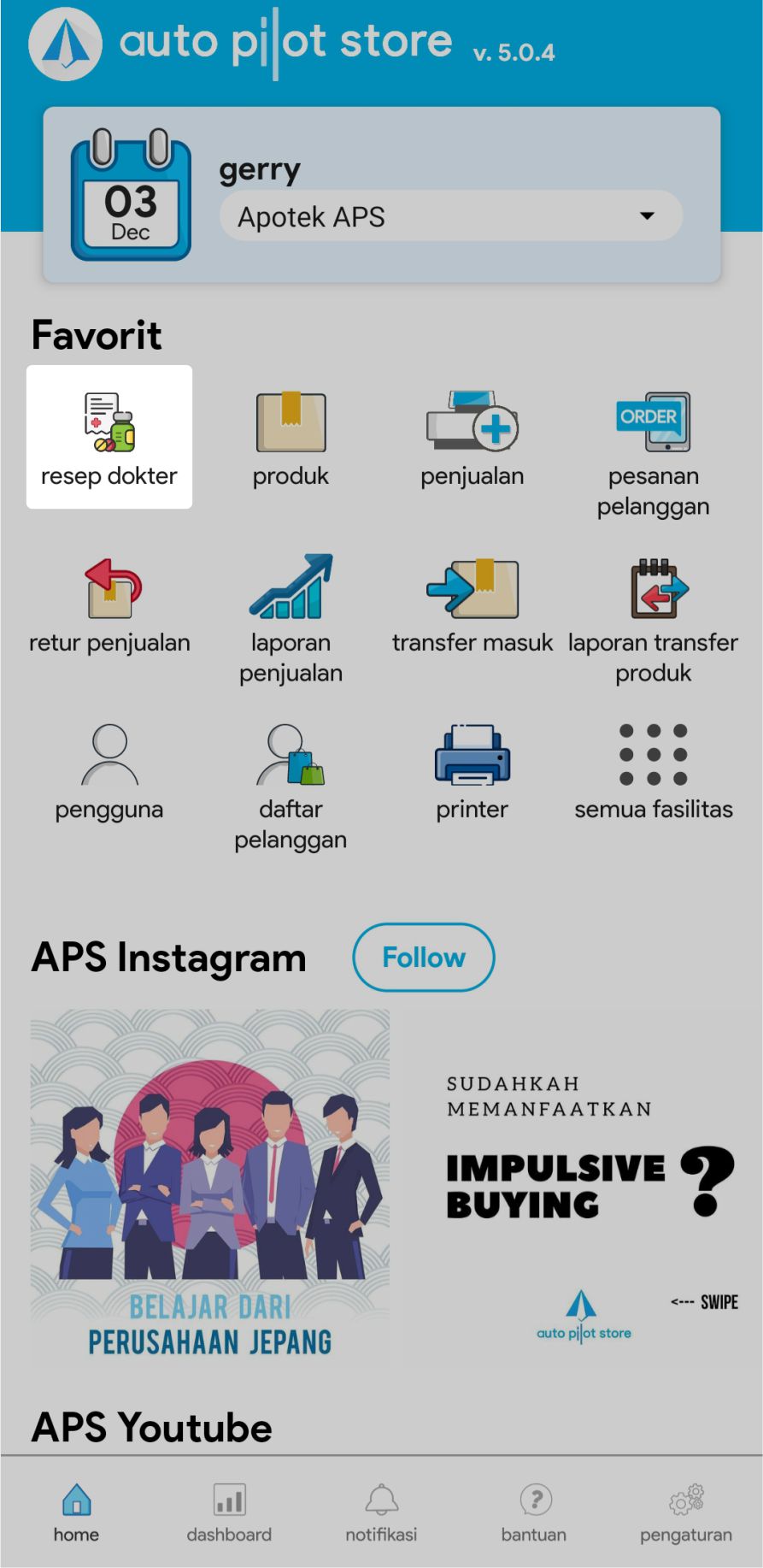Open pesanan pelanggan
The height and width of the screenshot is (1568, 763).
point(653,451)
